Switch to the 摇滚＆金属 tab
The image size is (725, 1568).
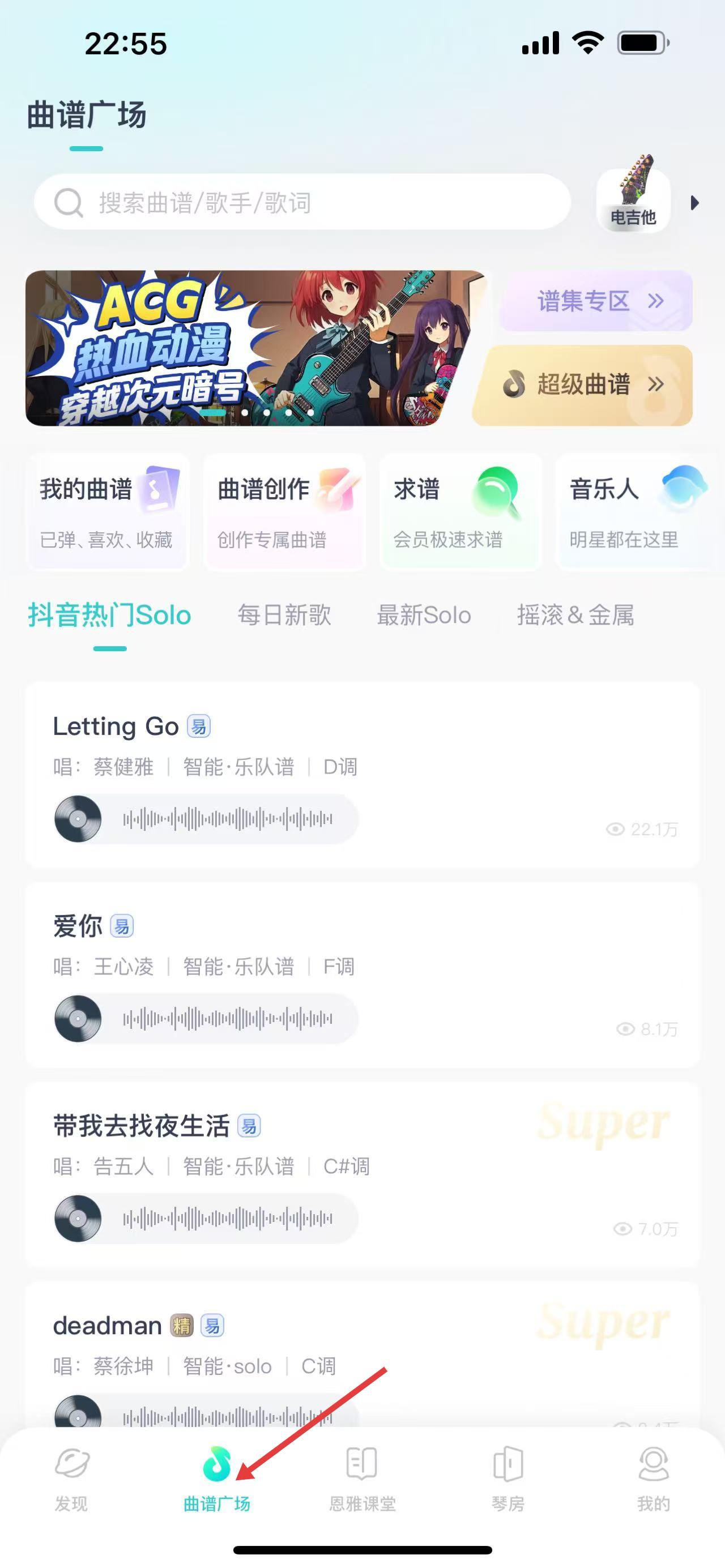(x=575, y=616)
